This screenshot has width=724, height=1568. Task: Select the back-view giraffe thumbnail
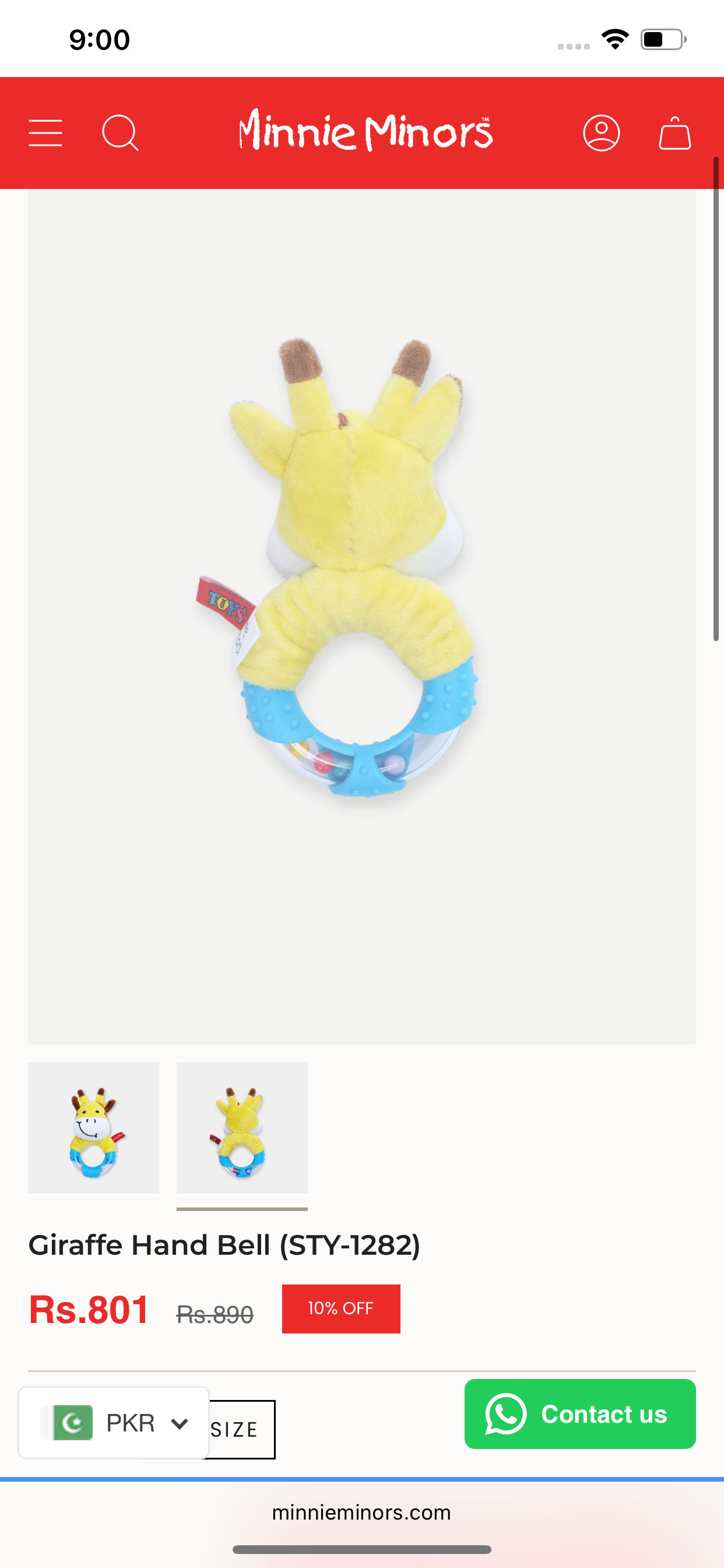[x=242, y=1128]
